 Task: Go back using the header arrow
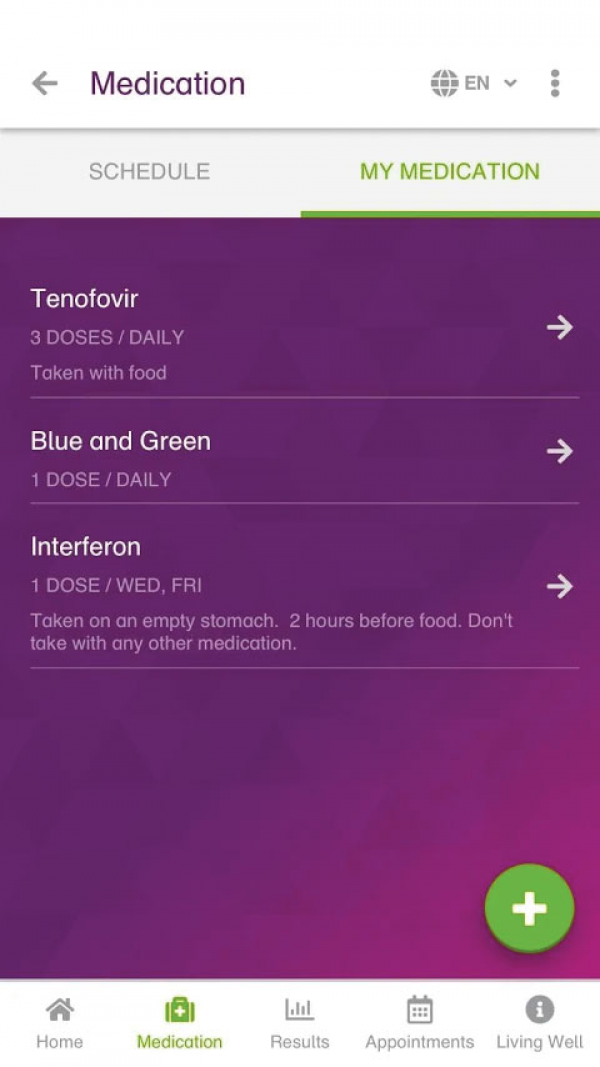point(45,84)
